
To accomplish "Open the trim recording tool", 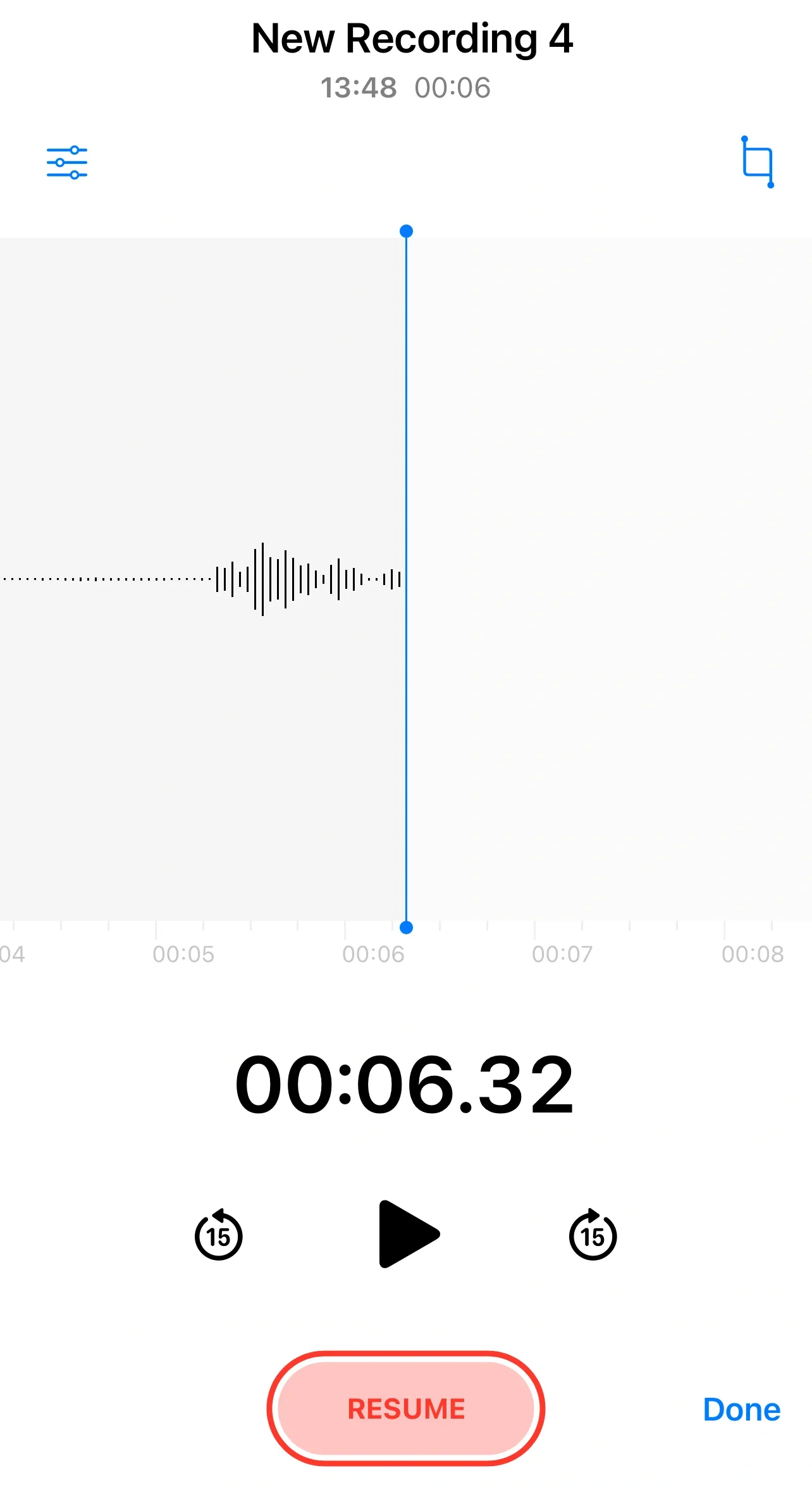I will pos(758,162).
